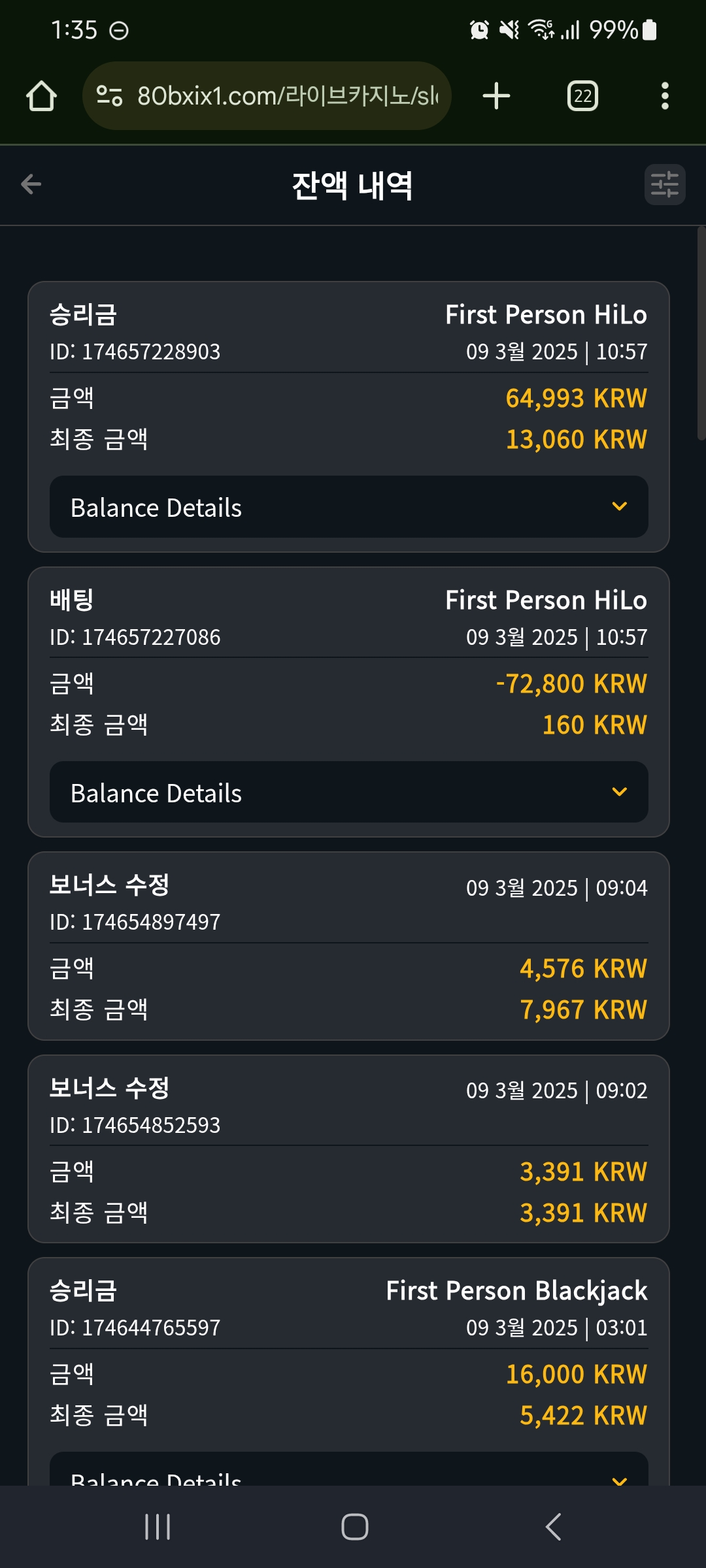Open the browser home page
Screen dimensions: 706x1568
point(41,96)
